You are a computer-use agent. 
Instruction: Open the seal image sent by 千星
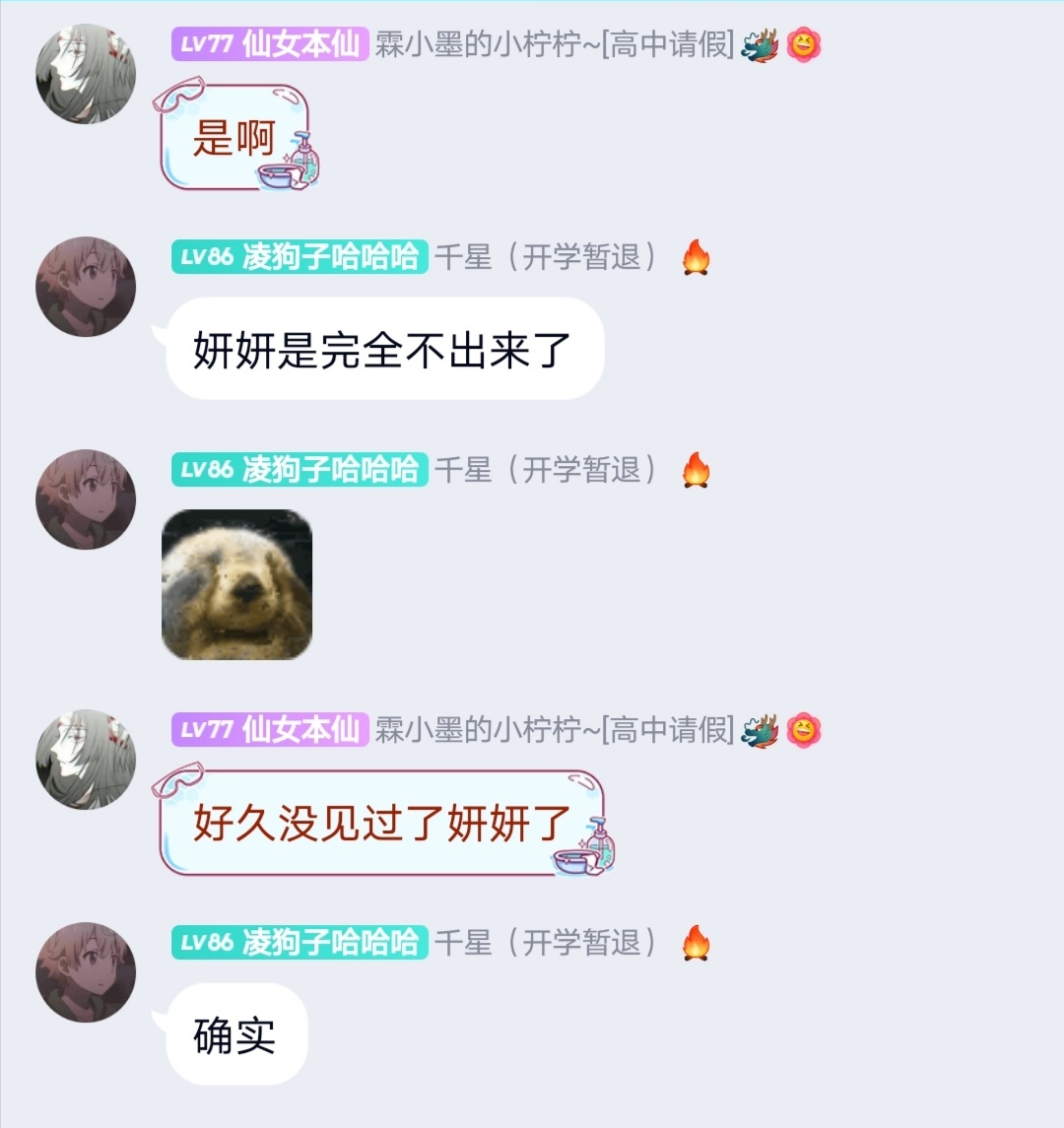tap(236, 584)
